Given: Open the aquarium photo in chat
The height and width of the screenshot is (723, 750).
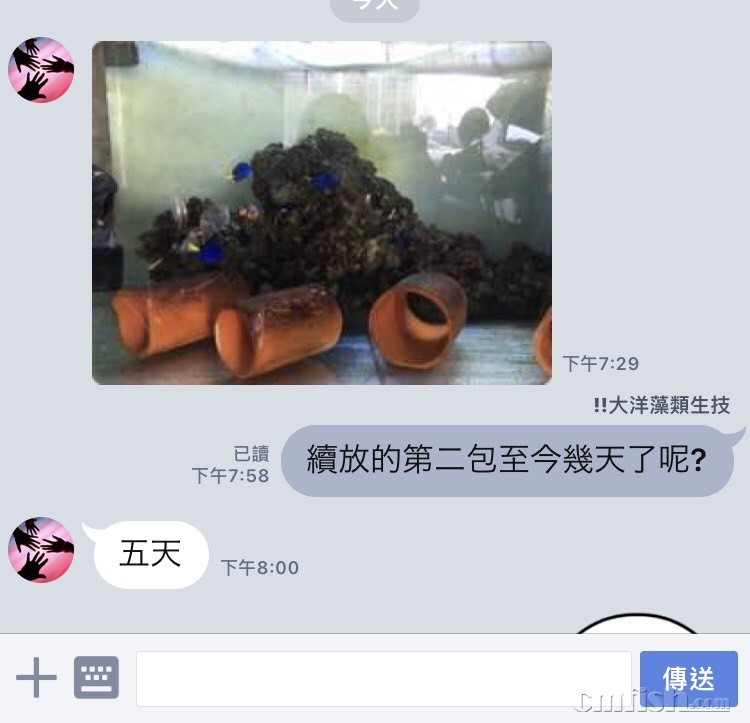Looking at the screenshot, I should 321,213.
